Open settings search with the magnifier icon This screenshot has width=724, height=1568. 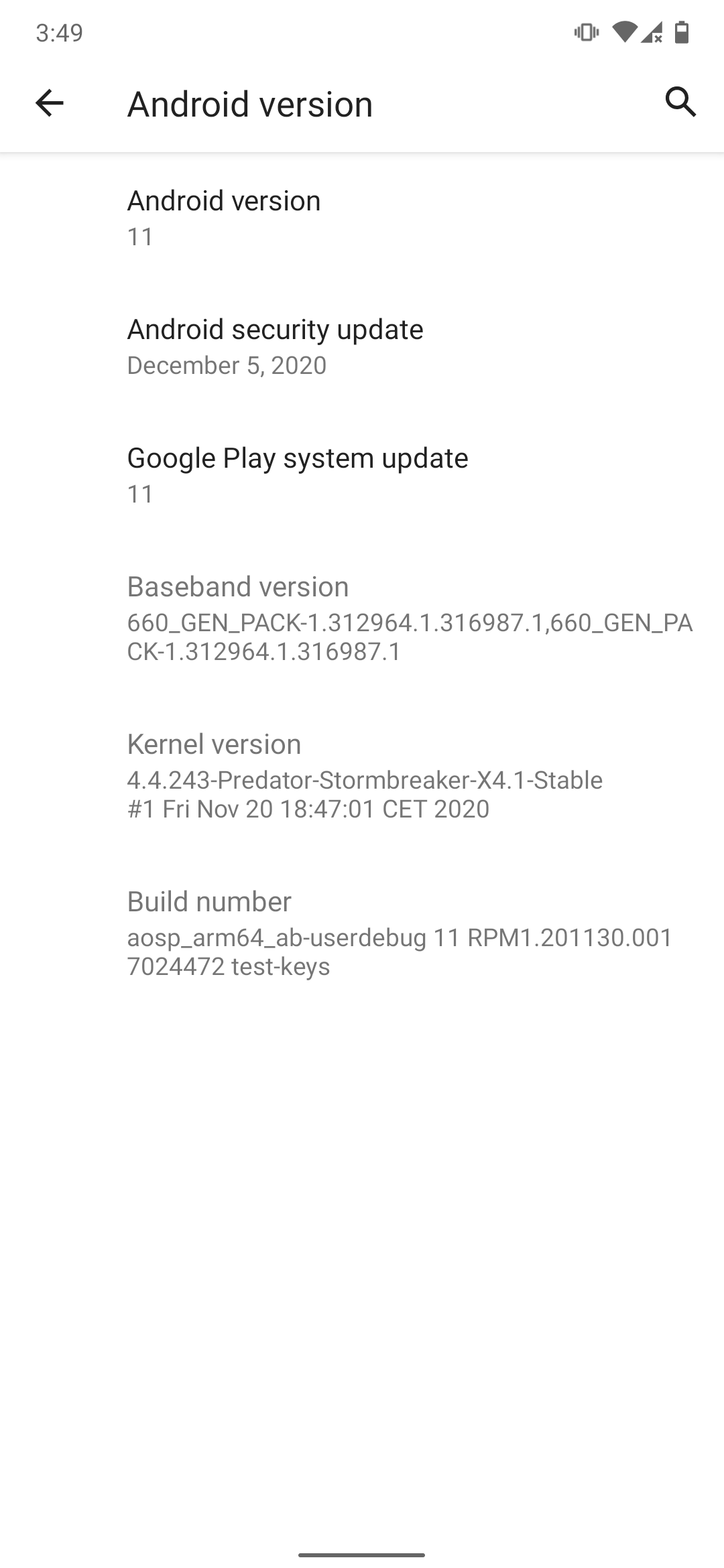[680, 102]
